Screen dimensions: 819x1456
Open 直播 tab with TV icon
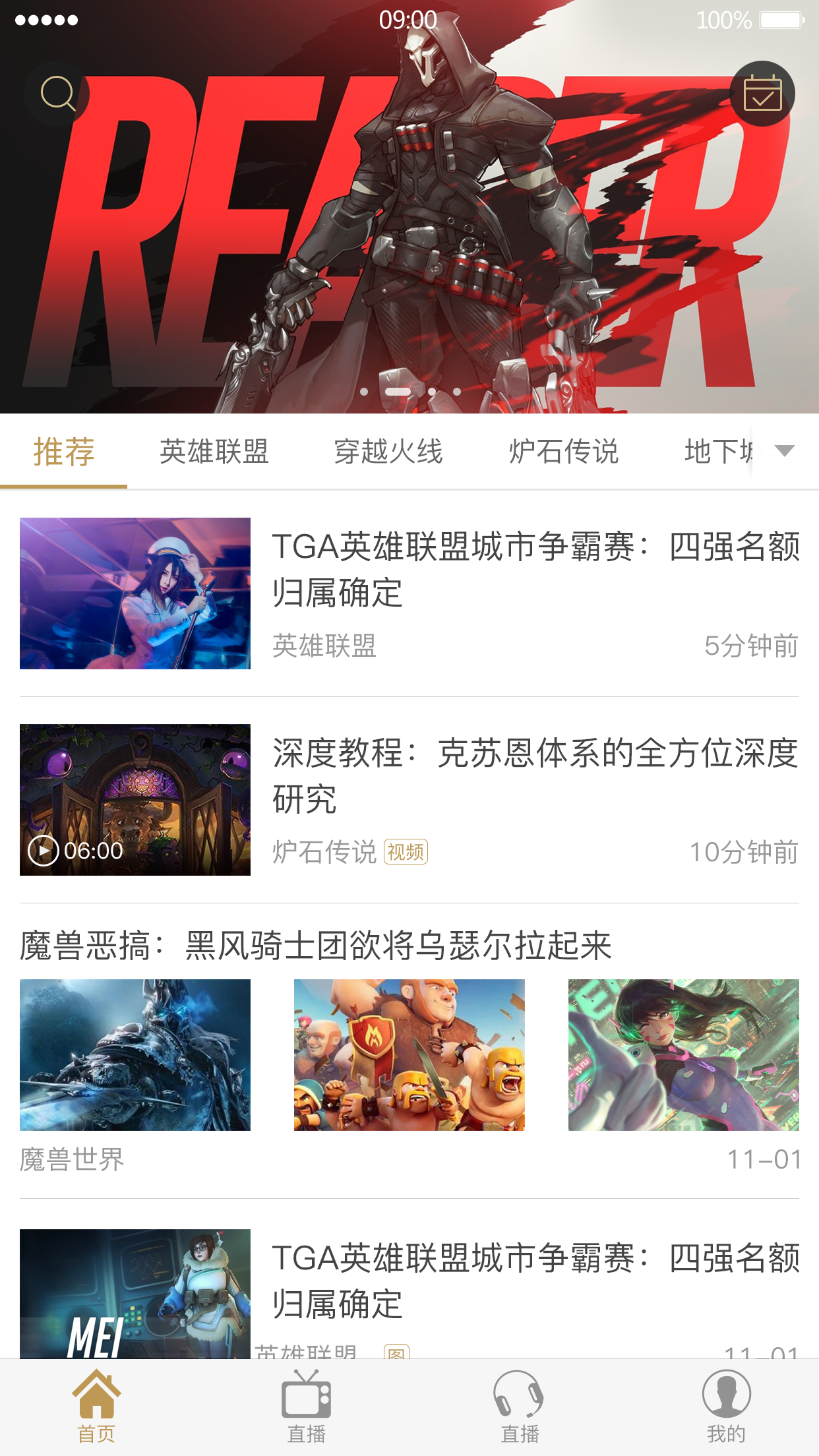[306, 1406]
